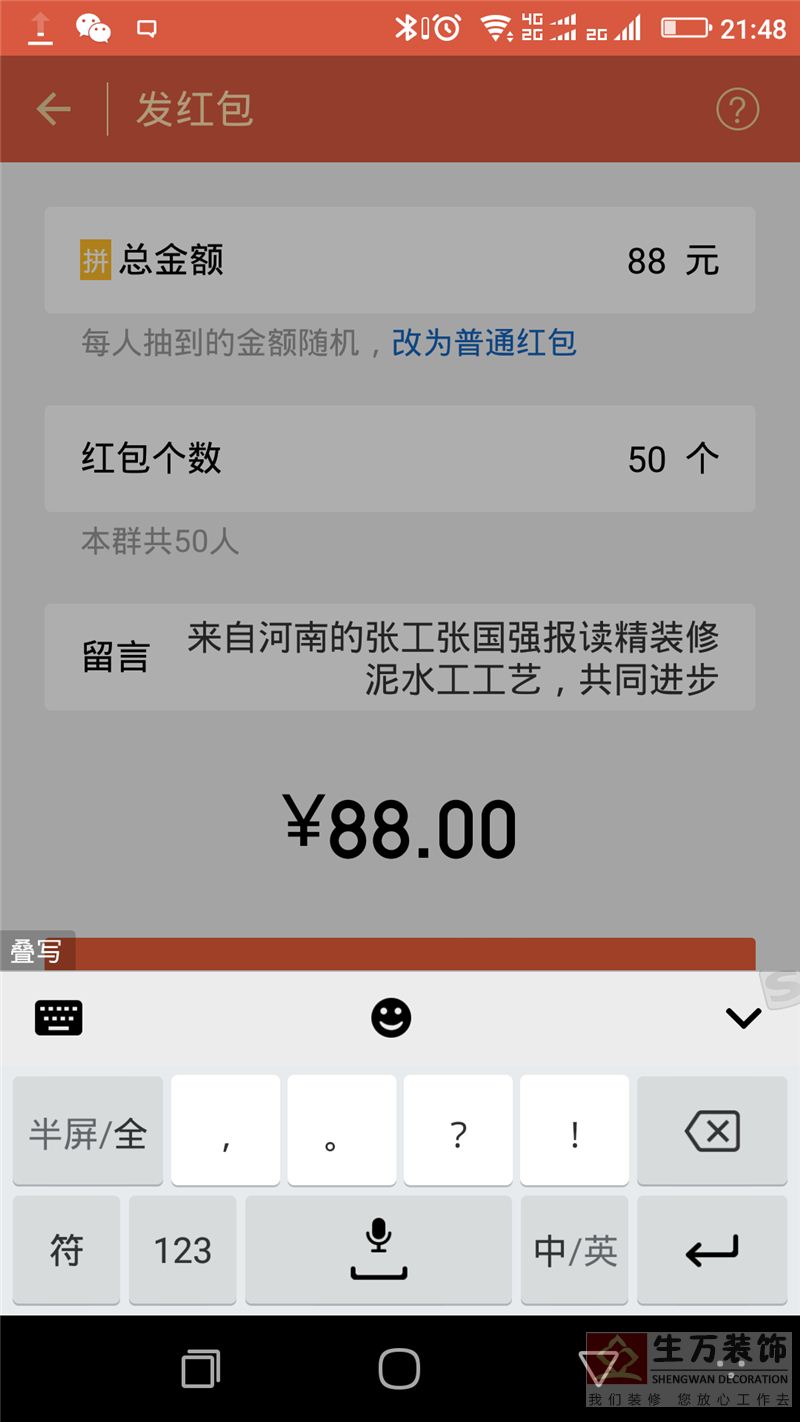The height and width of the screenshot is (1422, 800).
Task: Open the emoji smiley panel
Action: [x=391, y=1018]
